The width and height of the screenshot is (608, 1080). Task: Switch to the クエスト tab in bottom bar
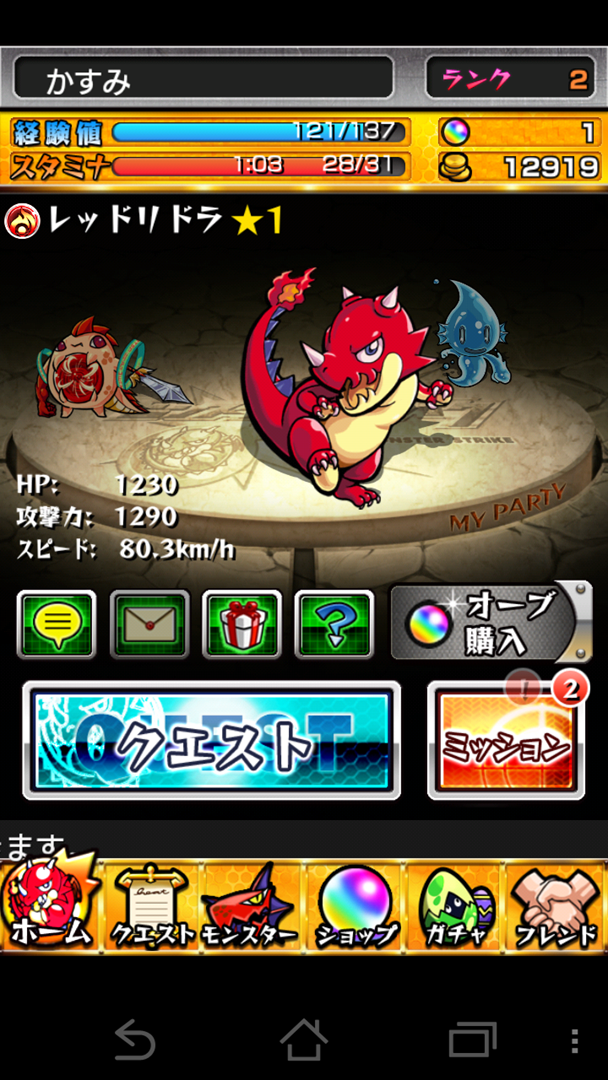(152, 908)
